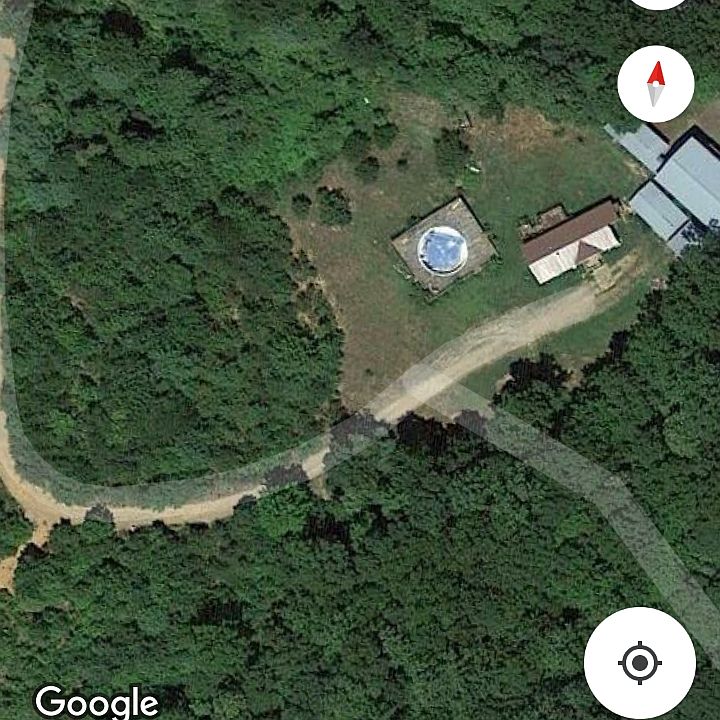Viewport: 720px width, 720px height.
Task: Tap the compass to reset north
Action: (x=655, y=84)
